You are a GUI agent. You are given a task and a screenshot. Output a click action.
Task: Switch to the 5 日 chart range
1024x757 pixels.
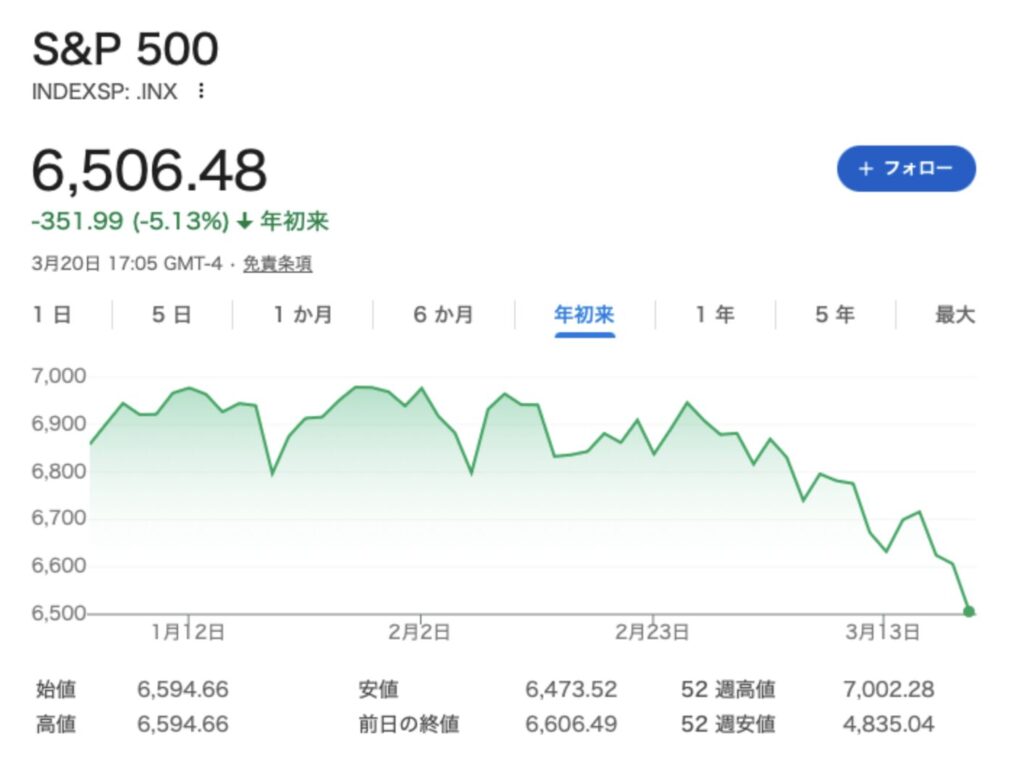(172, 315)
